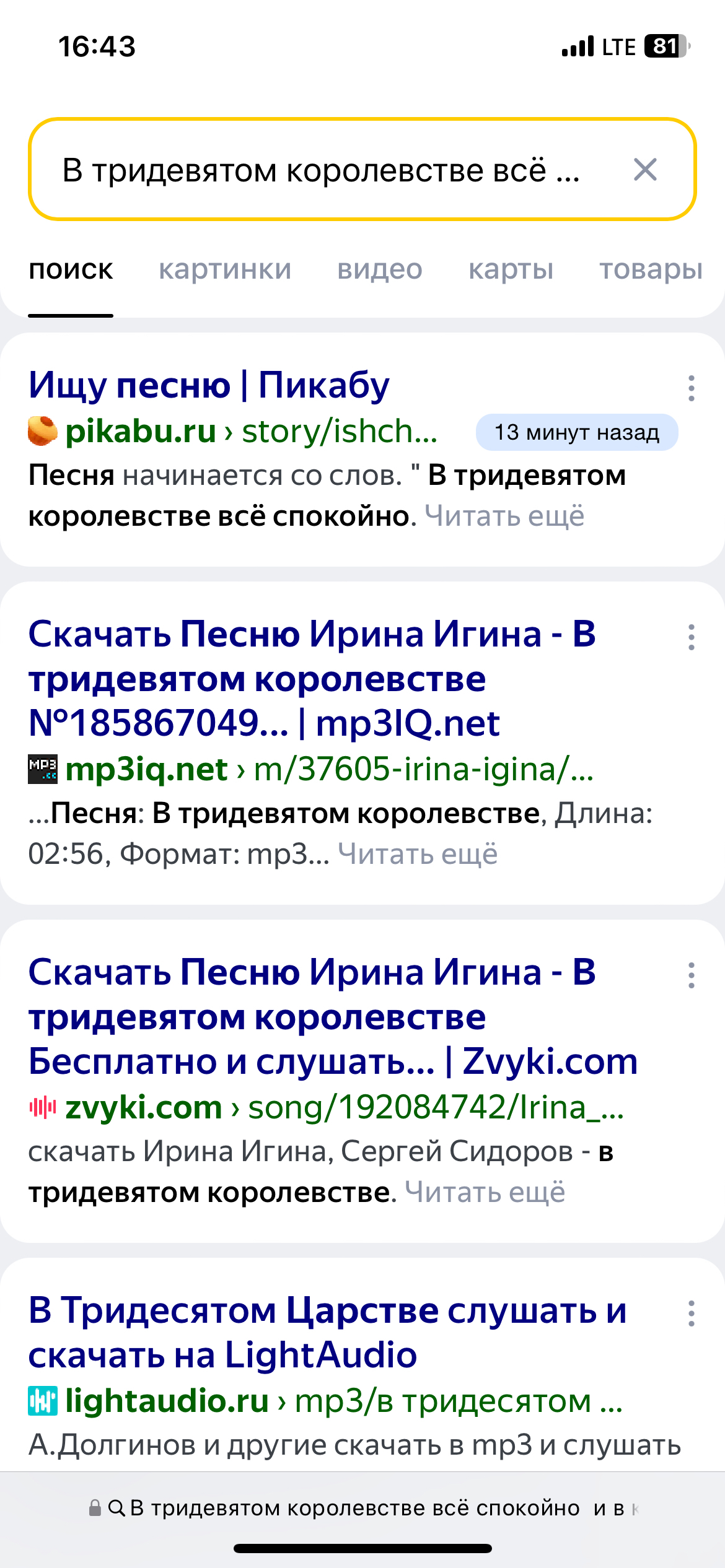Open options menu for the LightAudio result
Image resolution: width=725 pixels, height=1568 pixels.
(692, 1313)
